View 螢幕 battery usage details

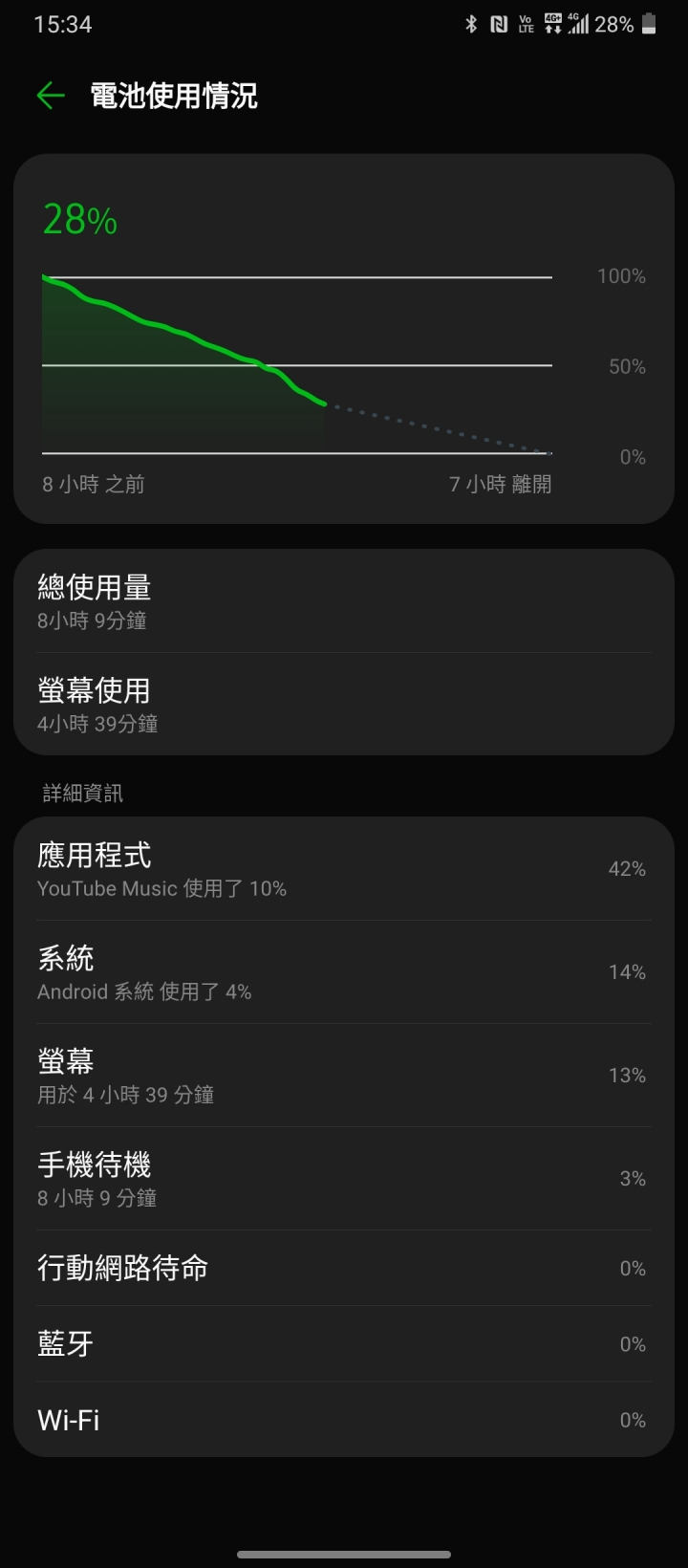click(344, 1076)
